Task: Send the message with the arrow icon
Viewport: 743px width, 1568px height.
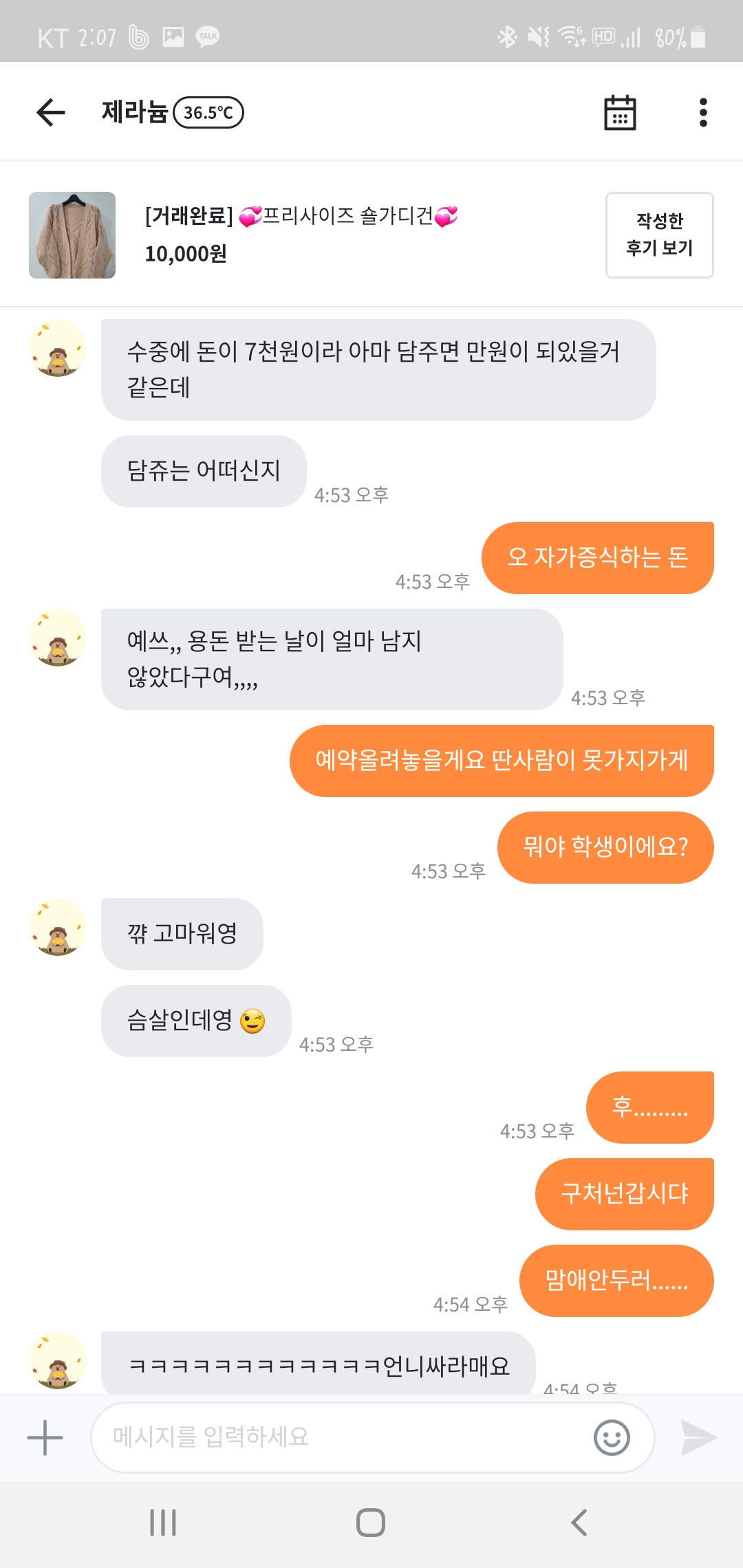Action: coord(698,1437)
